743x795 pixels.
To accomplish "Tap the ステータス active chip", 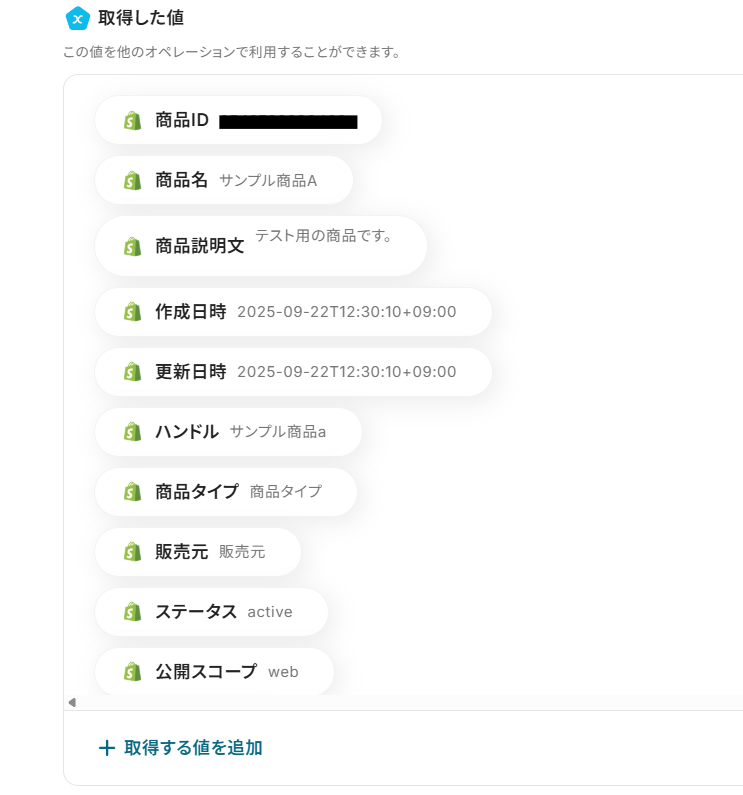I will (211, 612).
